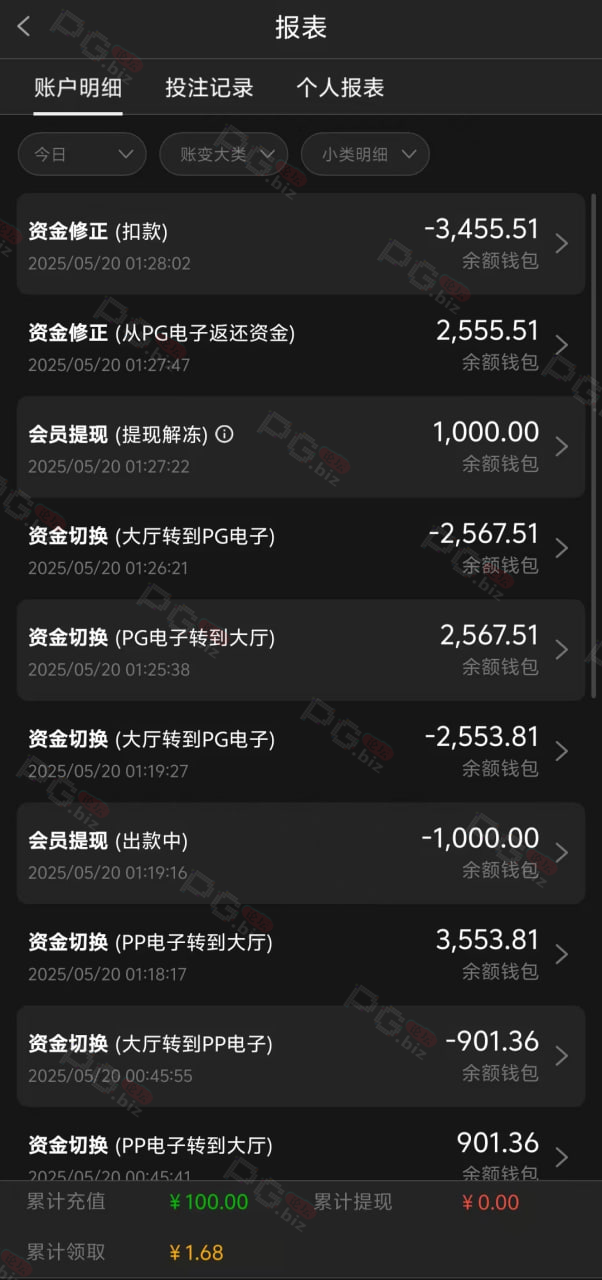Open the 大厅转到PG电子 -2,553.81 record
This screenshot has height=1280, width=602.
point(301,751)
